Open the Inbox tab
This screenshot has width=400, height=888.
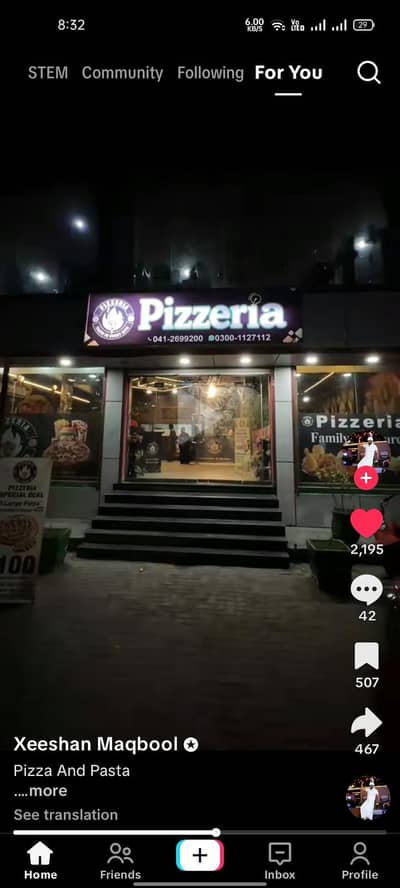279,861
